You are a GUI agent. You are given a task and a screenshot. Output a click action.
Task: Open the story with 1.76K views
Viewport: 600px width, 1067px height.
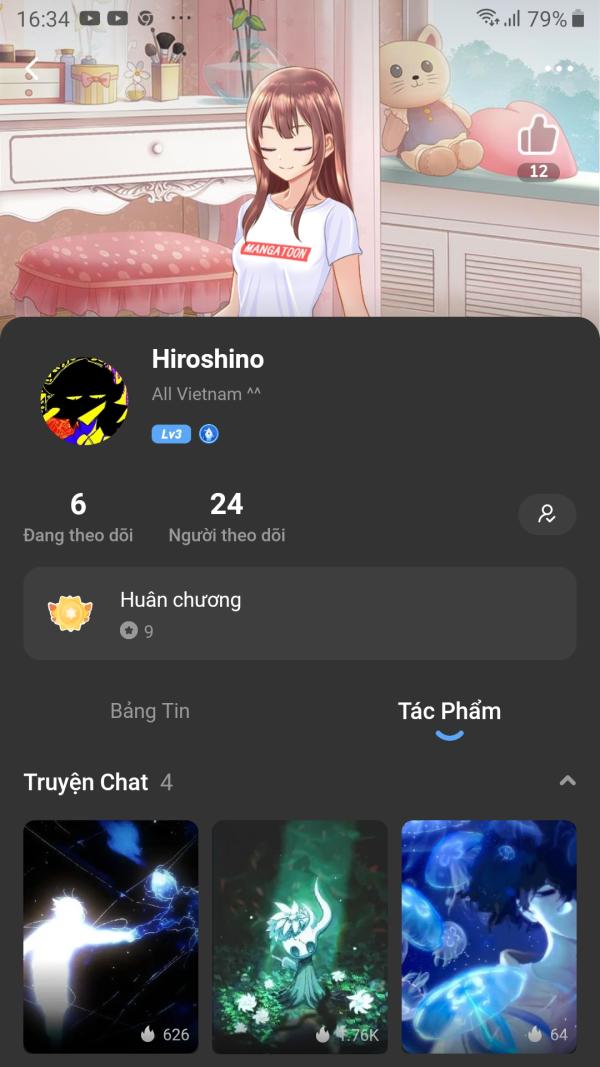[x=300, y=936]
